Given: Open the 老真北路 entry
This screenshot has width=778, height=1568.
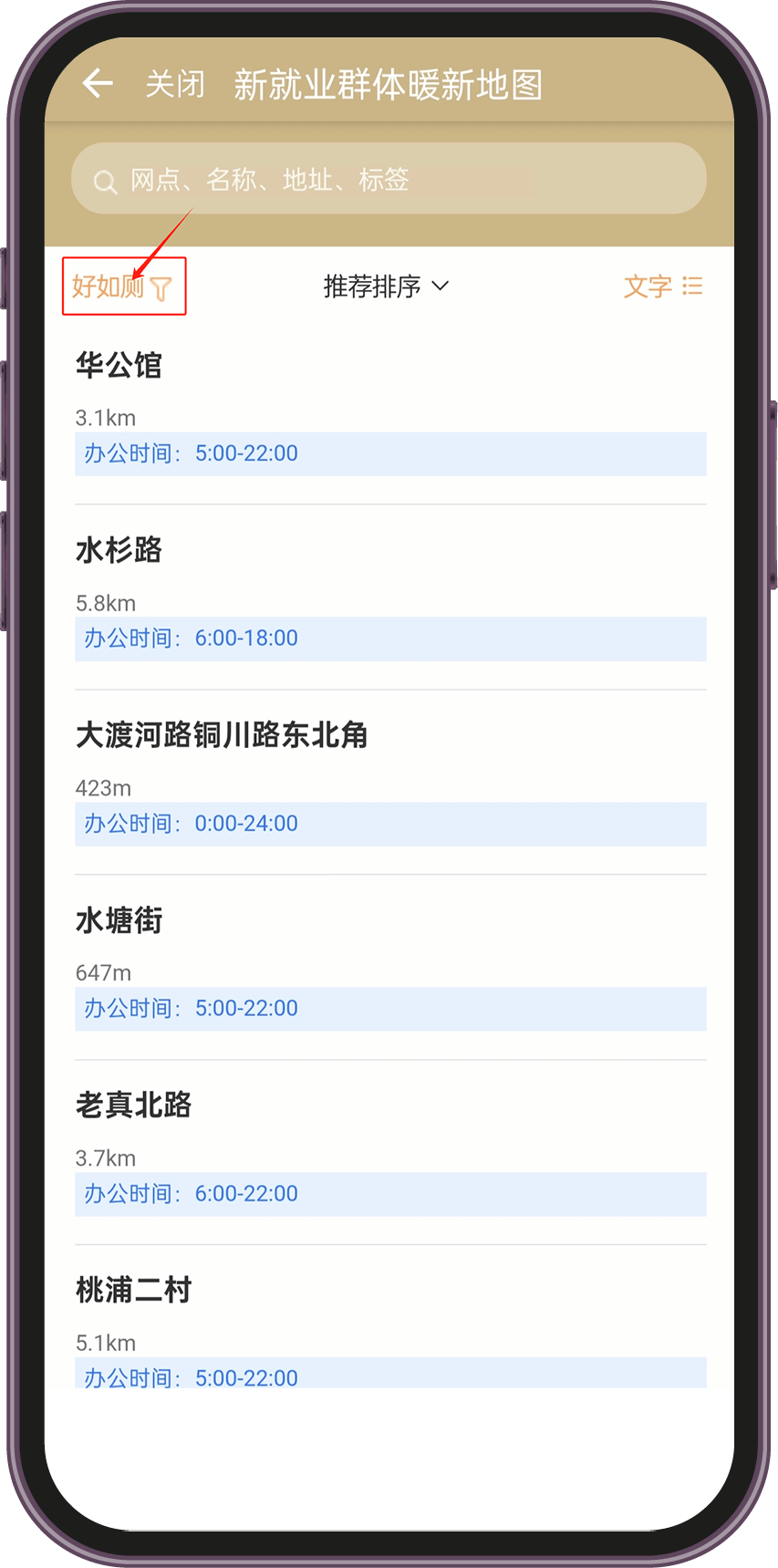Looking at the screenshot, I should pos(133,1106).
